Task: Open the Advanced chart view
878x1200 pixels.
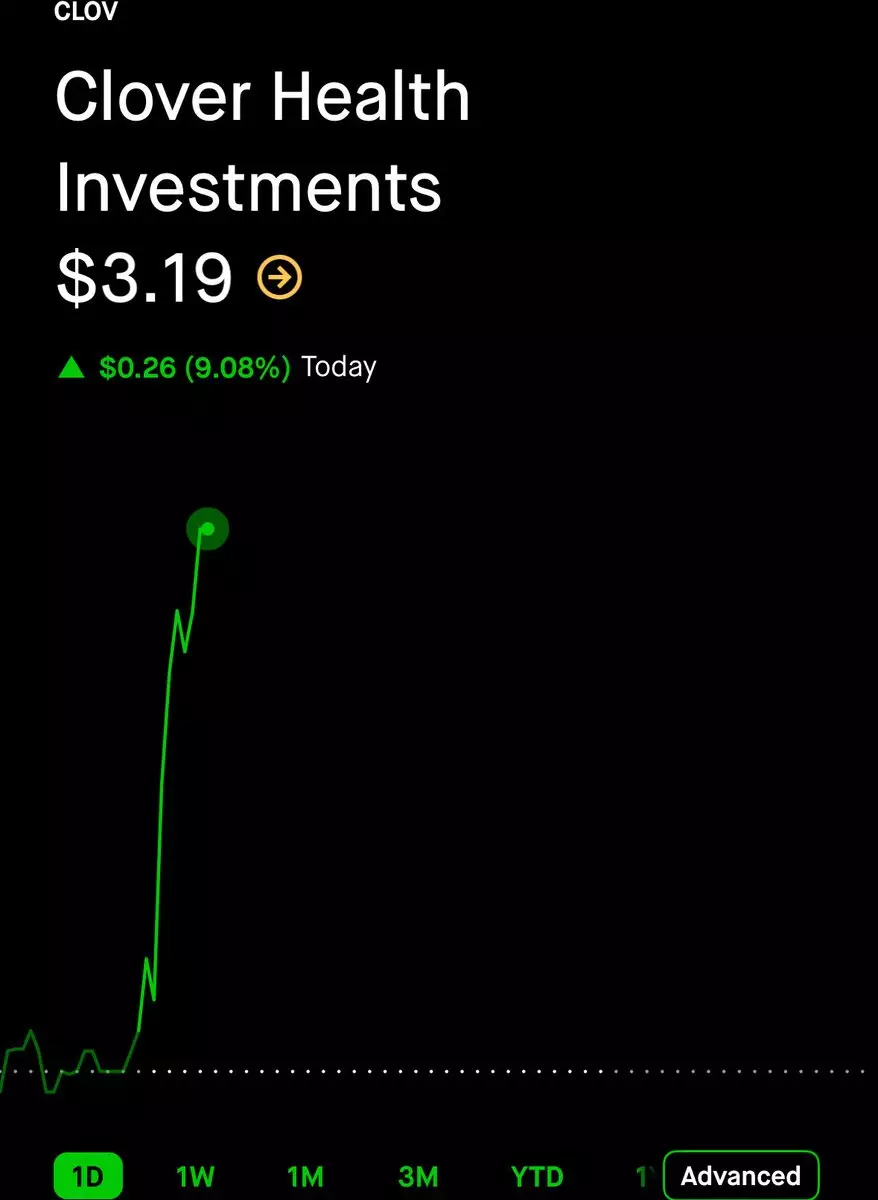Action: [x=741, y=1176]
